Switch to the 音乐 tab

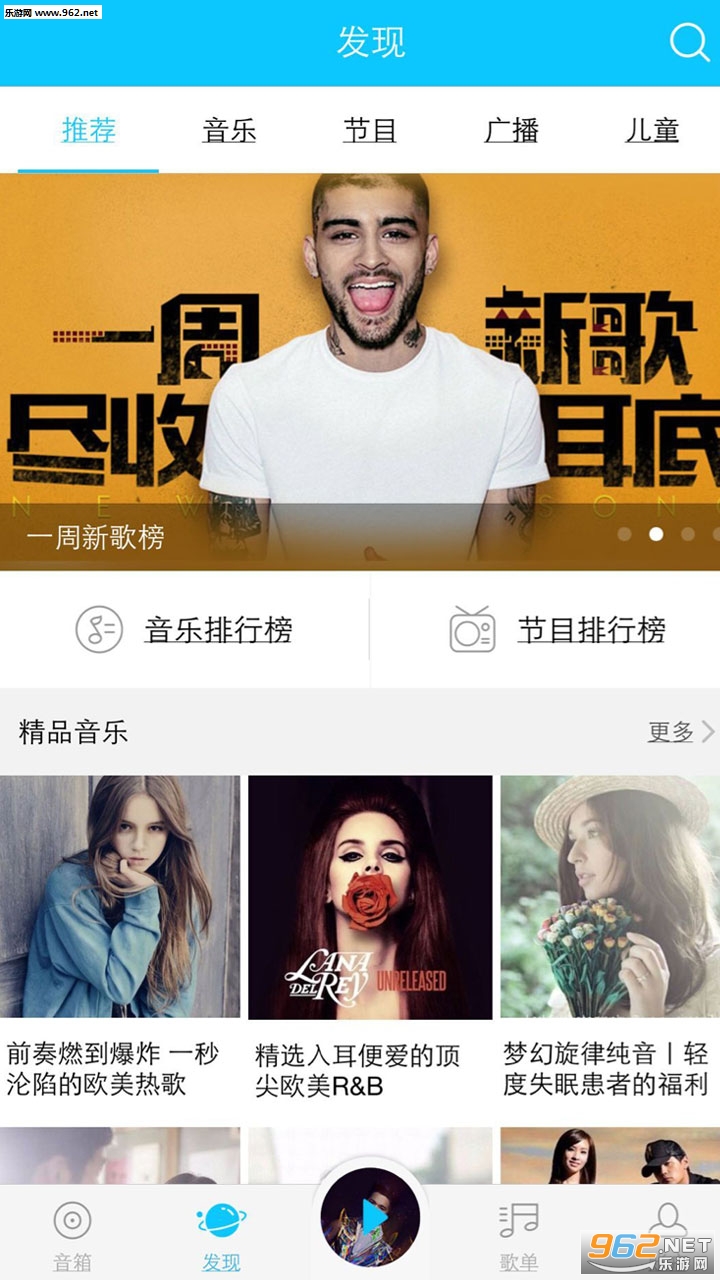click(229, 131)
